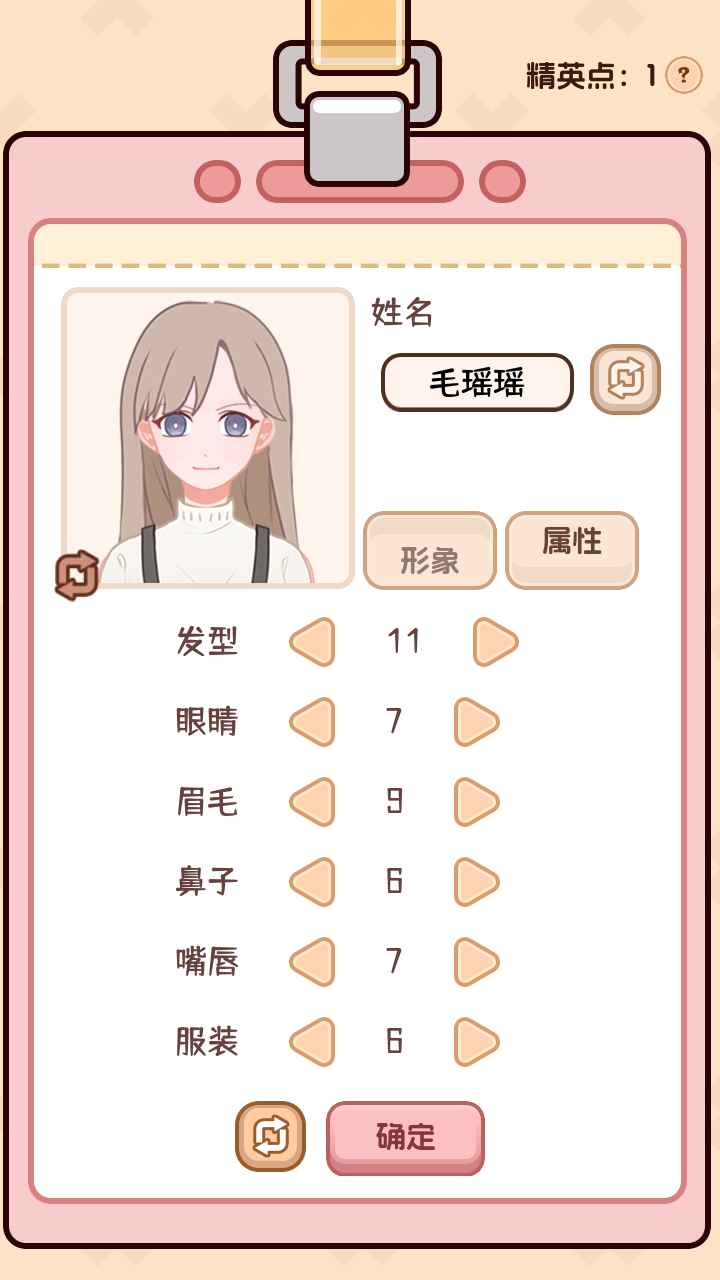The height and width of the screenshot is (1280, 720).
Task: Switch to the 属性 tab
Action: [572, 549]
